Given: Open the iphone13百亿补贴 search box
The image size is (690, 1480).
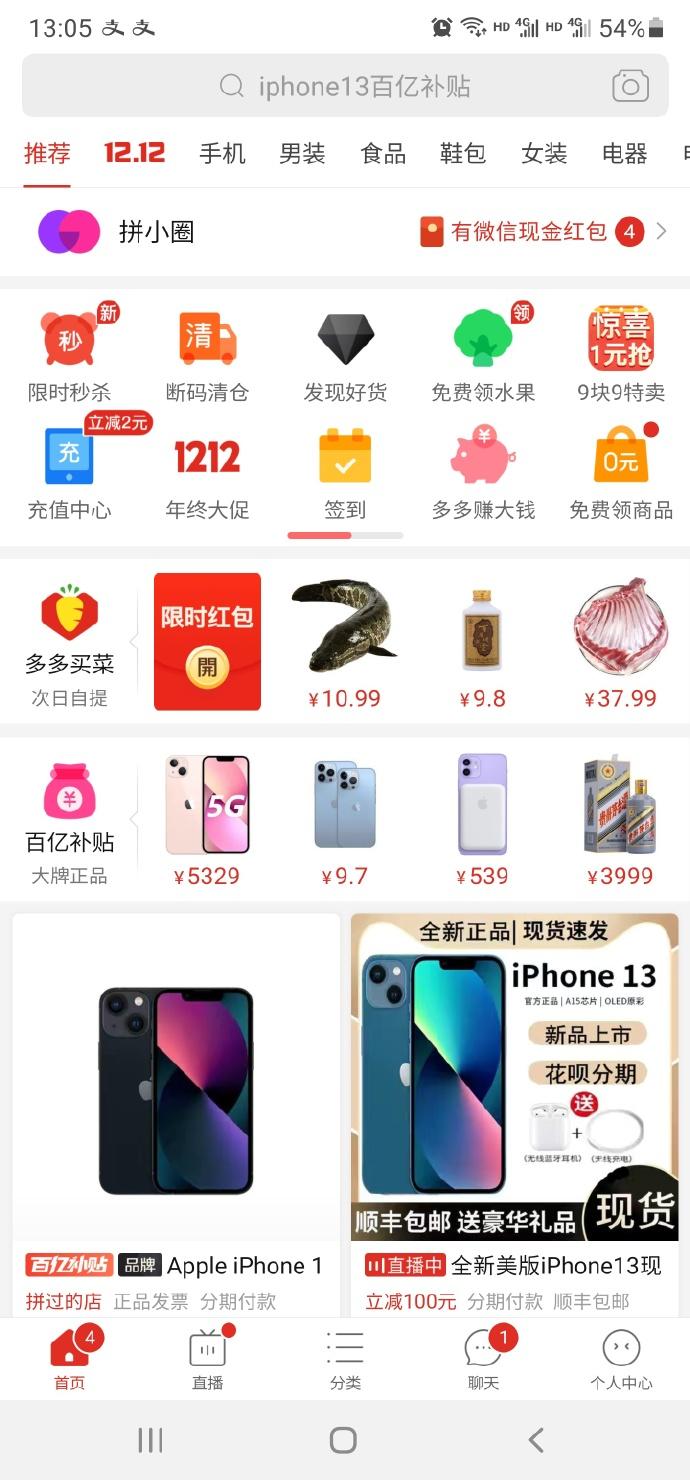Looking at the screenshot, I should [345, 86].
